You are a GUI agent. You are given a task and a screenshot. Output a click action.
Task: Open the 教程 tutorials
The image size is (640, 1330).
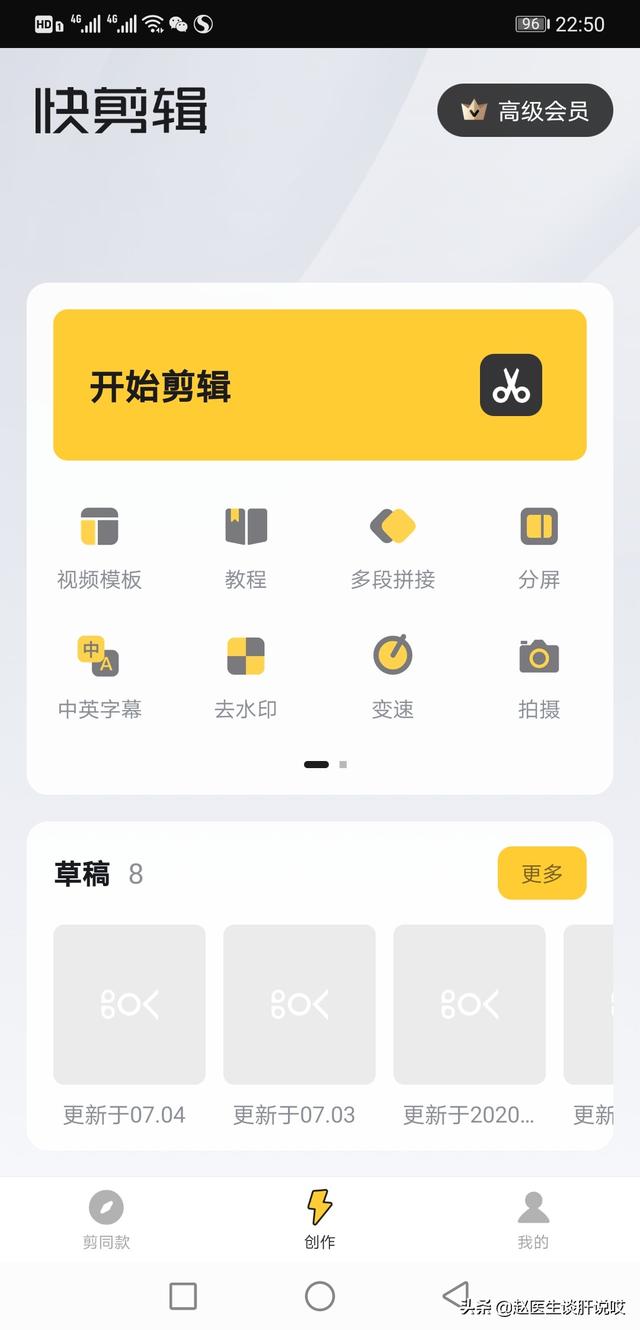point(245,547)
